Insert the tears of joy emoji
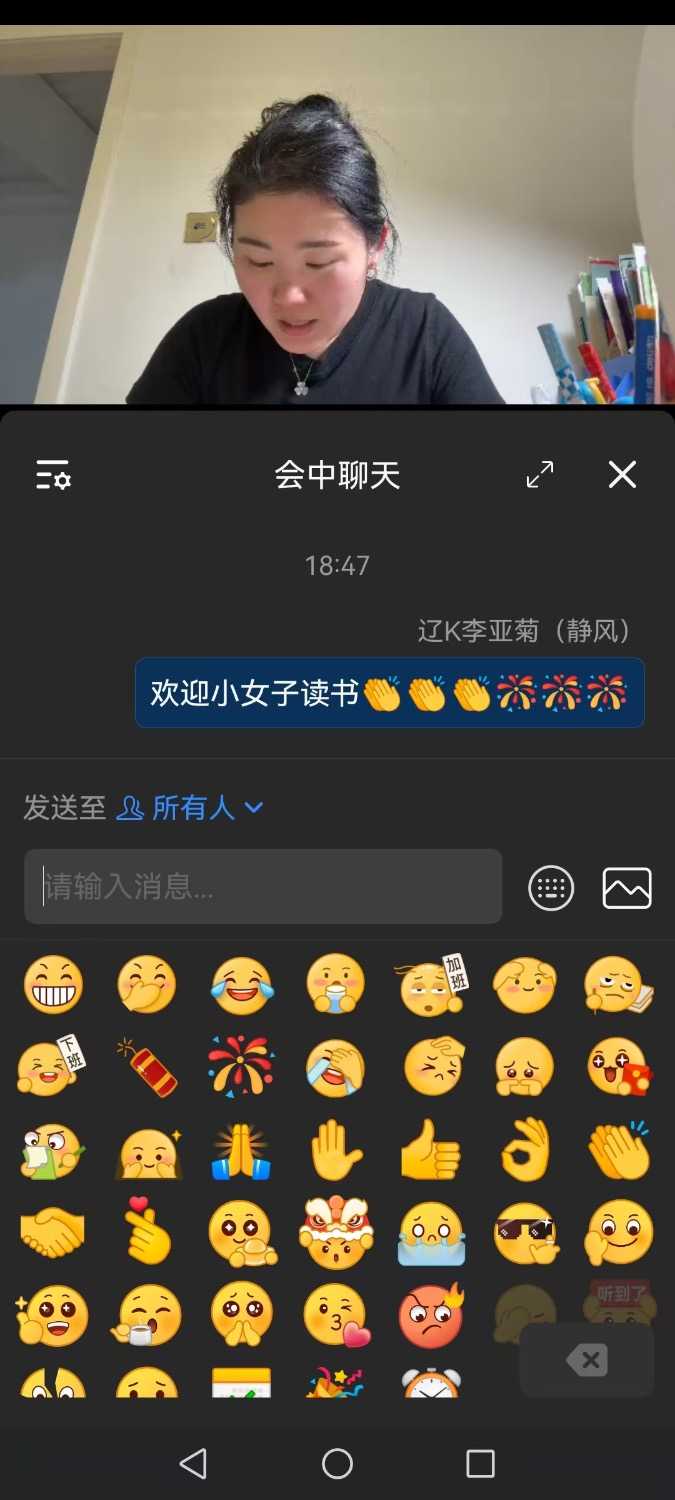 [x=241, y=984]
